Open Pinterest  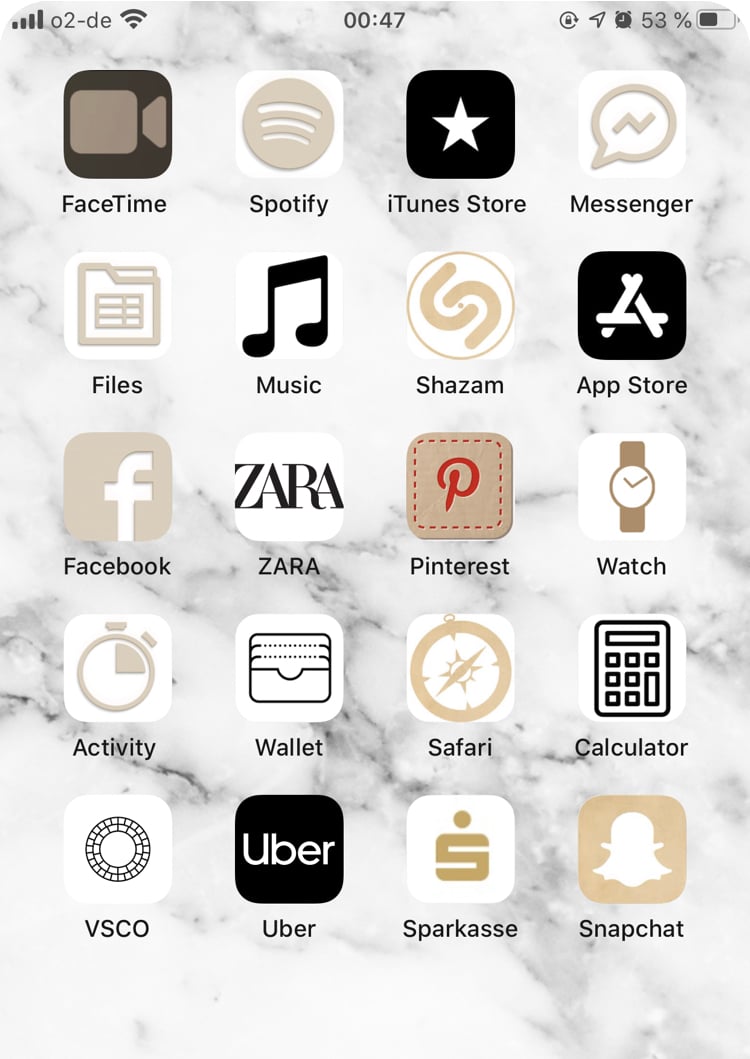(x=460, y=487)
